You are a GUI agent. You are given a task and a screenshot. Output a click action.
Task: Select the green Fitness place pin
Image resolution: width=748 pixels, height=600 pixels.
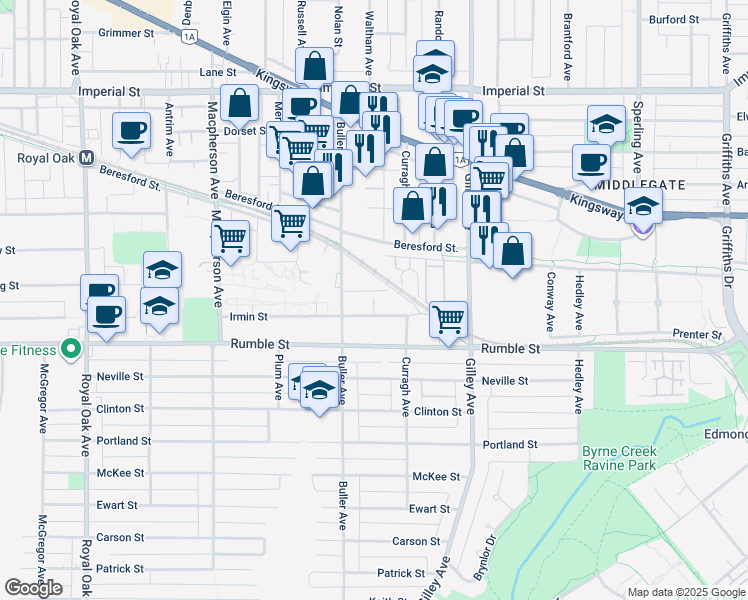pyautogui.click(x=71, y=350)
